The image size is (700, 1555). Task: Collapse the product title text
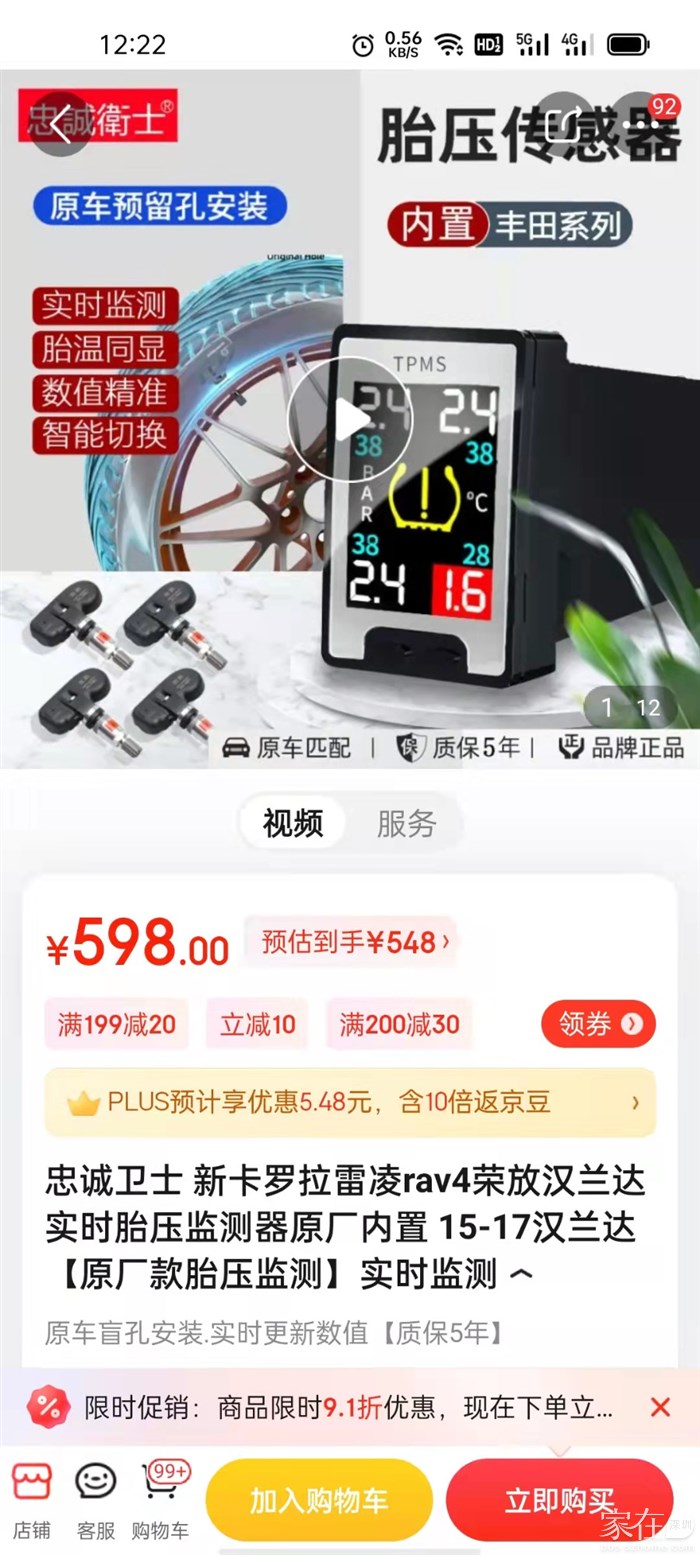pyautogui.click(x=521, y=1275)
